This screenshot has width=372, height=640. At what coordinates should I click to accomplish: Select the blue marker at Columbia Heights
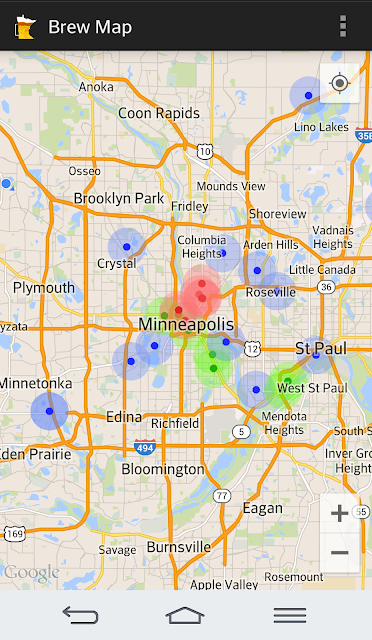(x=223, y=253)
